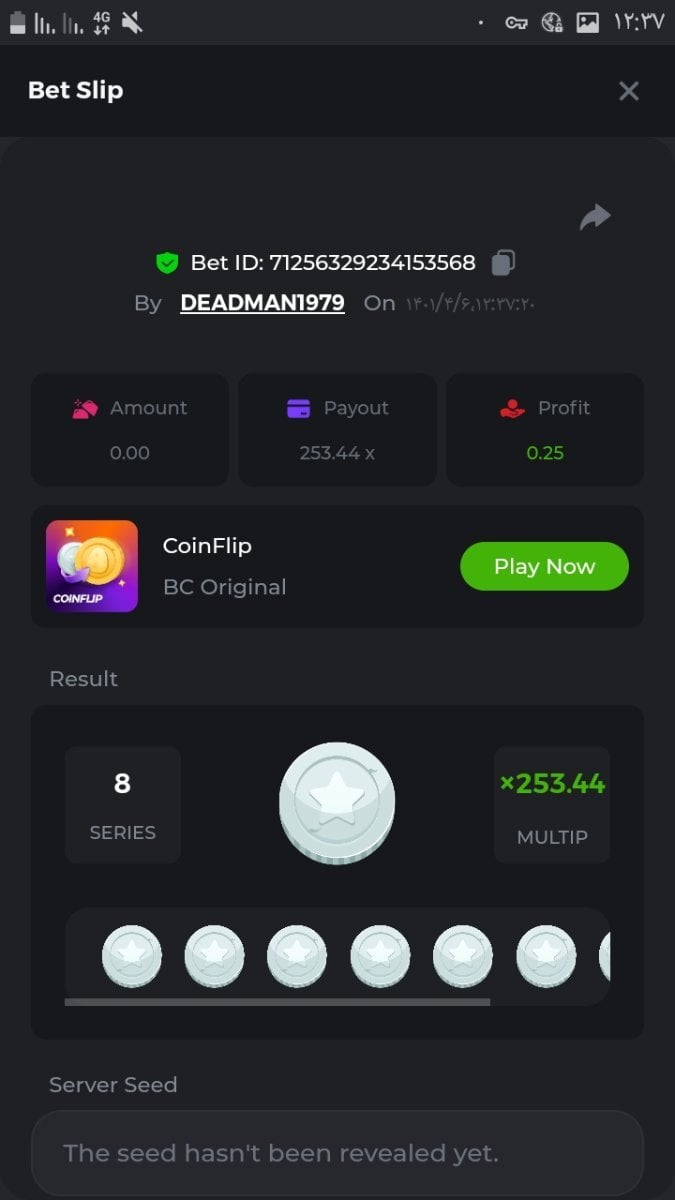This screenshot has height=1200, width=675.
Task: Open DEADMAN1979's profile
Action: point(262,303)
